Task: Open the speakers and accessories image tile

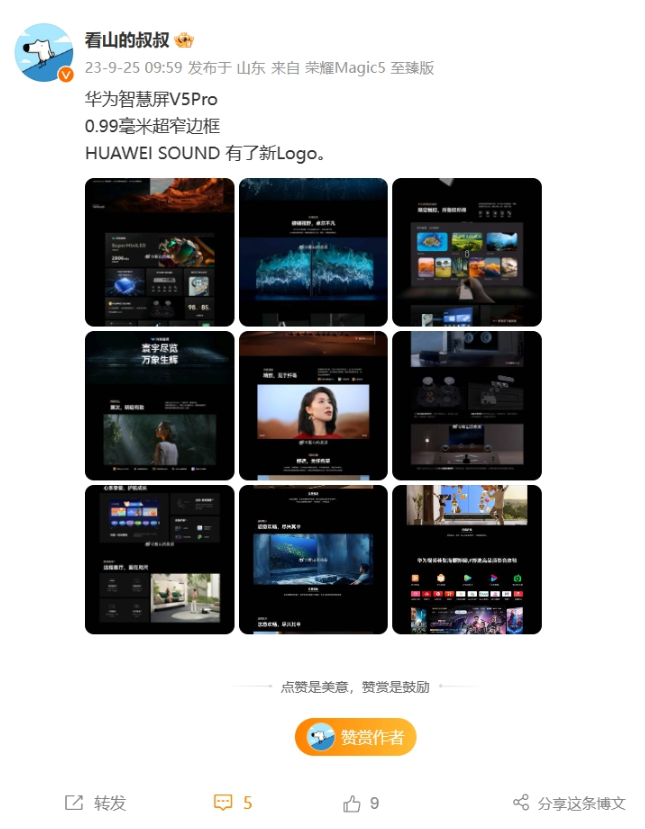Action: (x=466, y=406)
